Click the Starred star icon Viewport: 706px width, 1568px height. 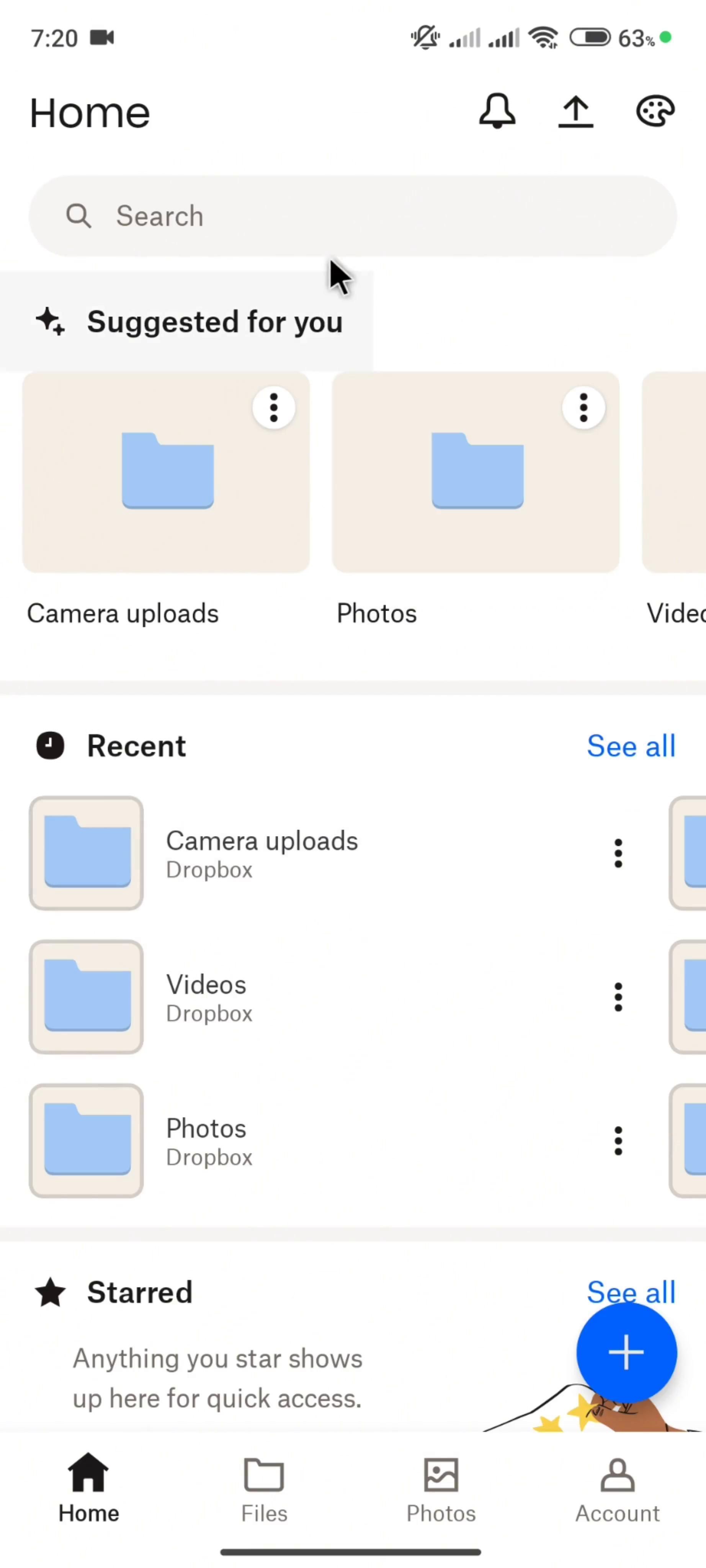[51, 1292]
